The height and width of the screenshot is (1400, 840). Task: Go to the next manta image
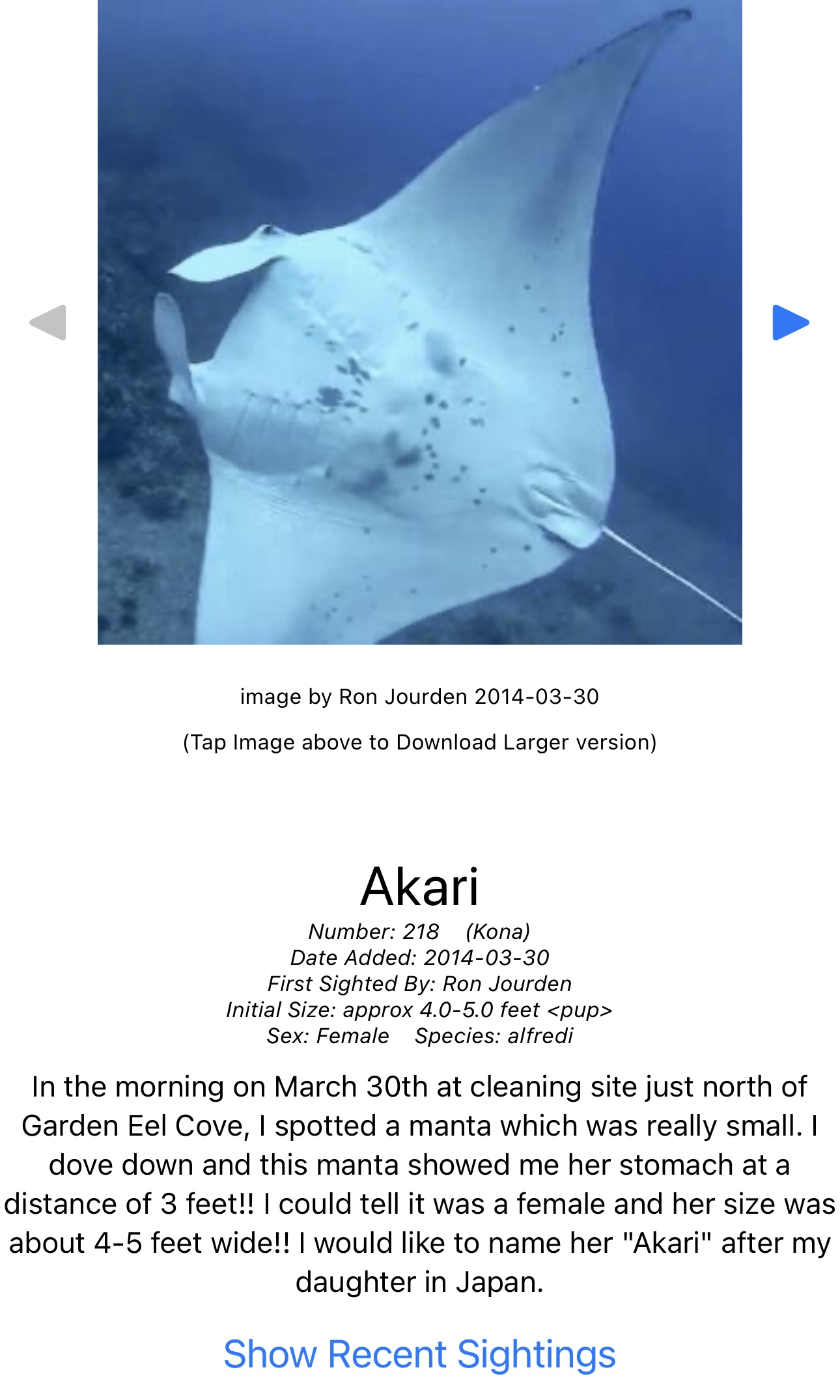[791, 322]
